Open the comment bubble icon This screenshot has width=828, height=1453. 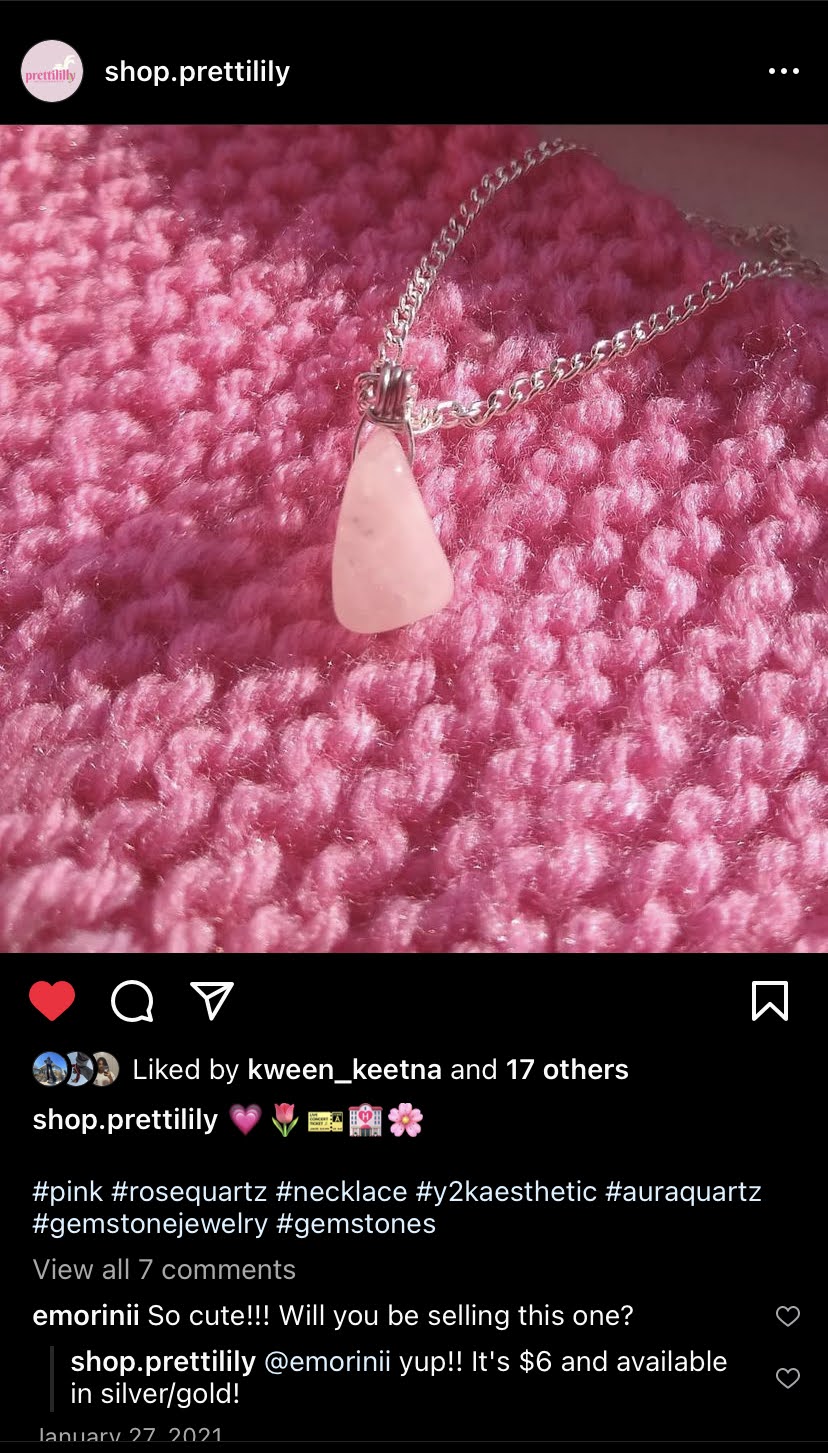click(132, 1001)
